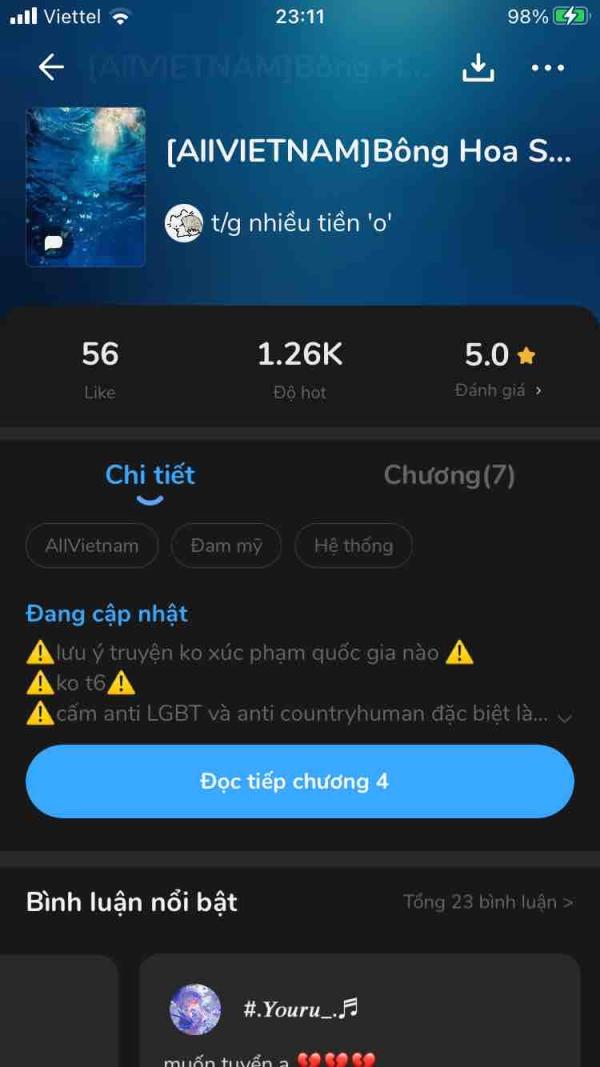View all via Tổng 23 bình luận
The width and height of the screenshot is (600, 1067).
[488, 902]
